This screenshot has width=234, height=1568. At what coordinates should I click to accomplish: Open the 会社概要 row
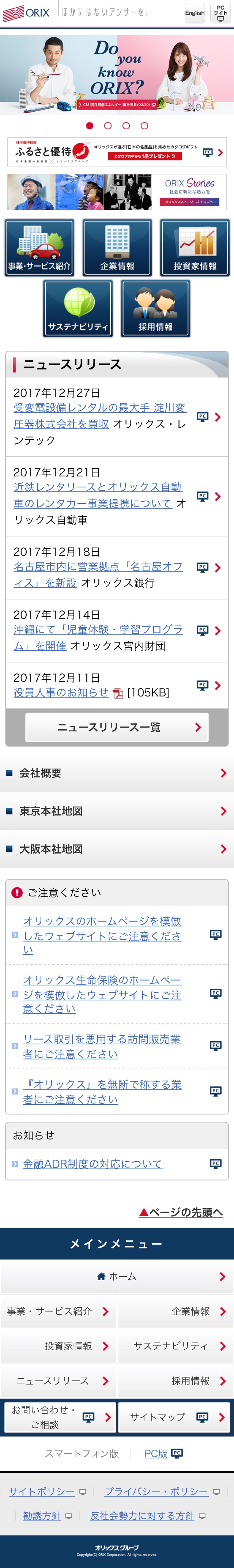point(117,773)
